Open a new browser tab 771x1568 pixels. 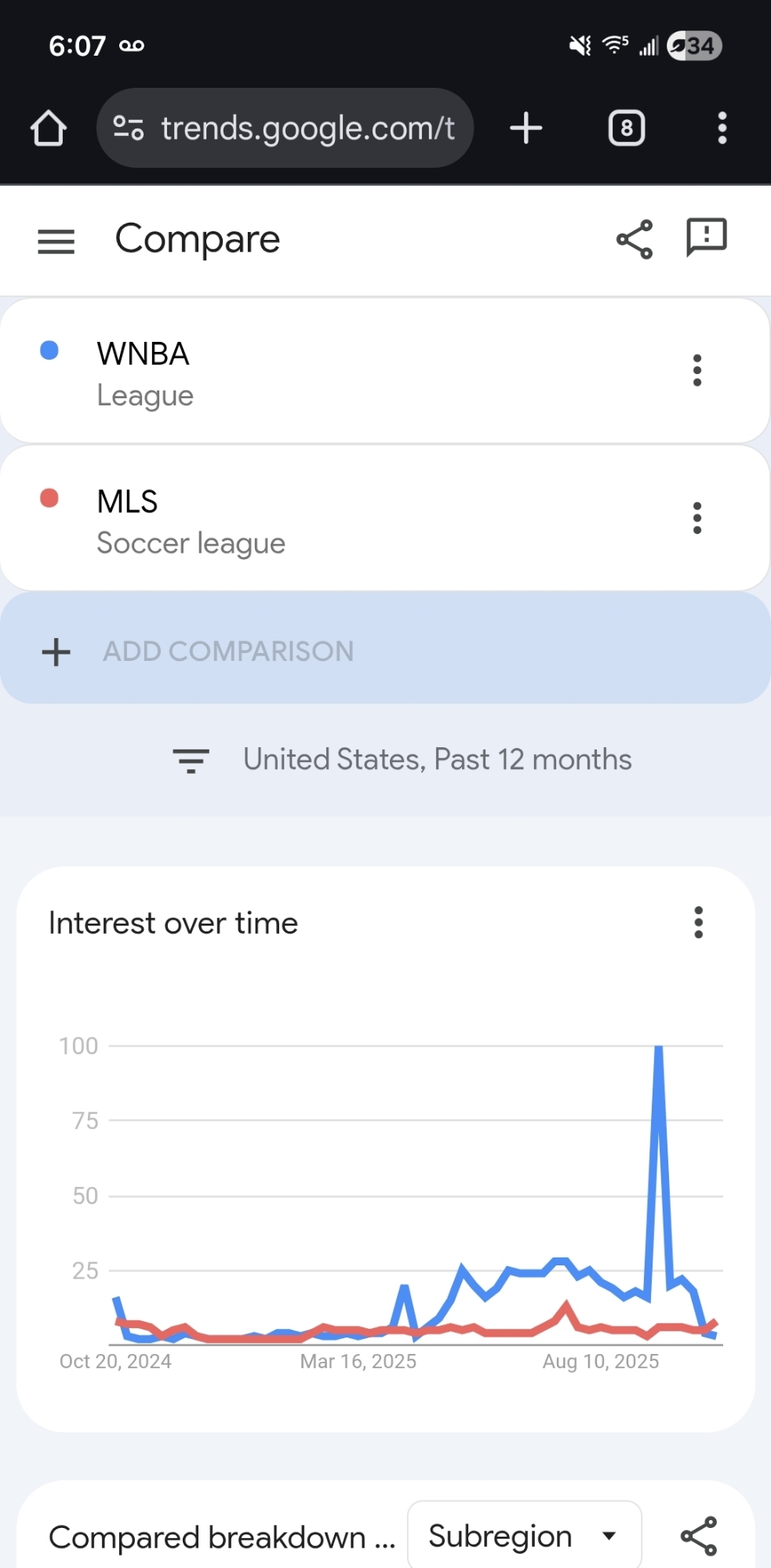tap(526, 129)
